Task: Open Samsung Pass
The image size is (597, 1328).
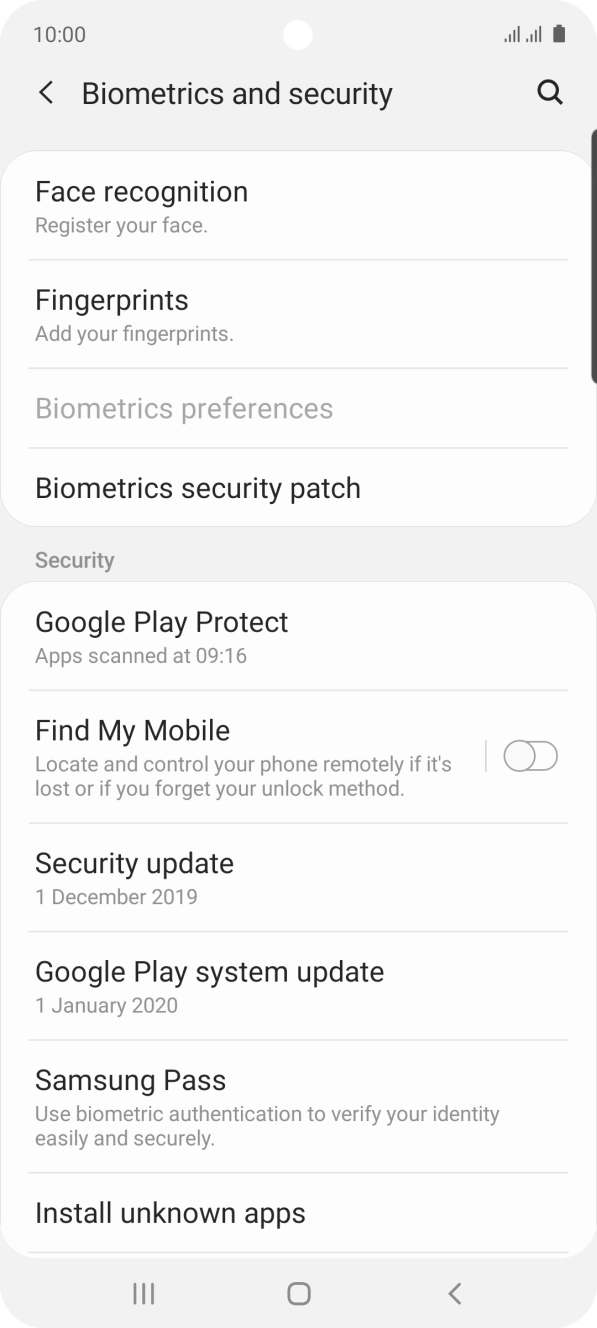Action: (x=298, y=1107)
